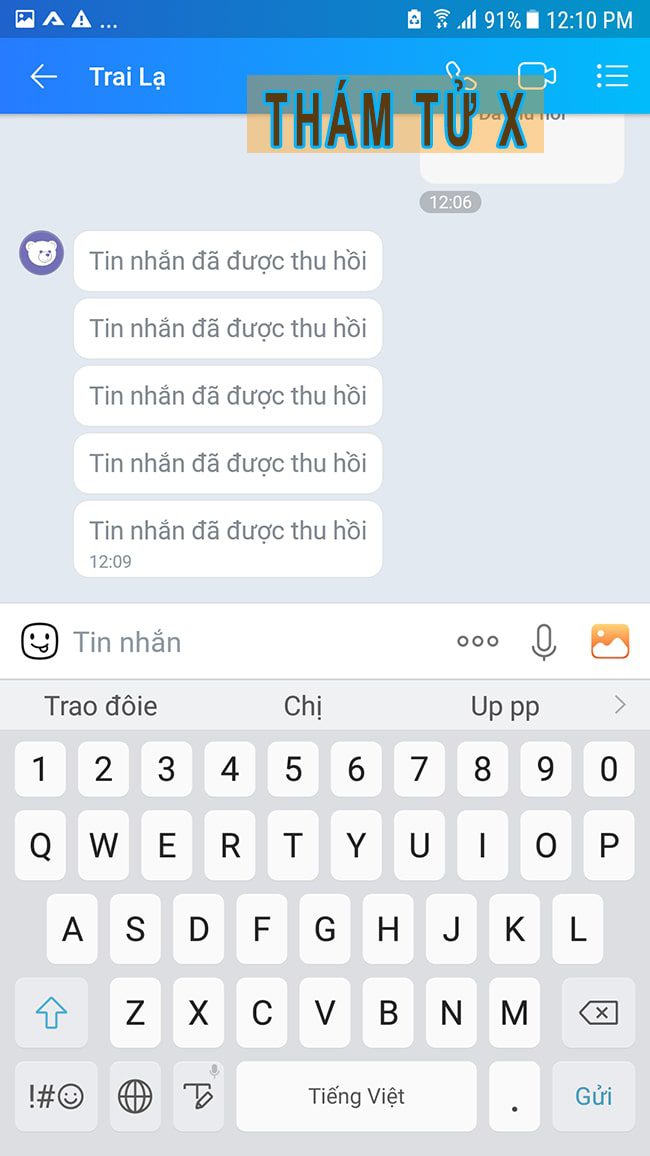Pick the "Trao đôie" suggestion
The image size is (650, 1156).
pyautogui.click(x=101, y=706)
